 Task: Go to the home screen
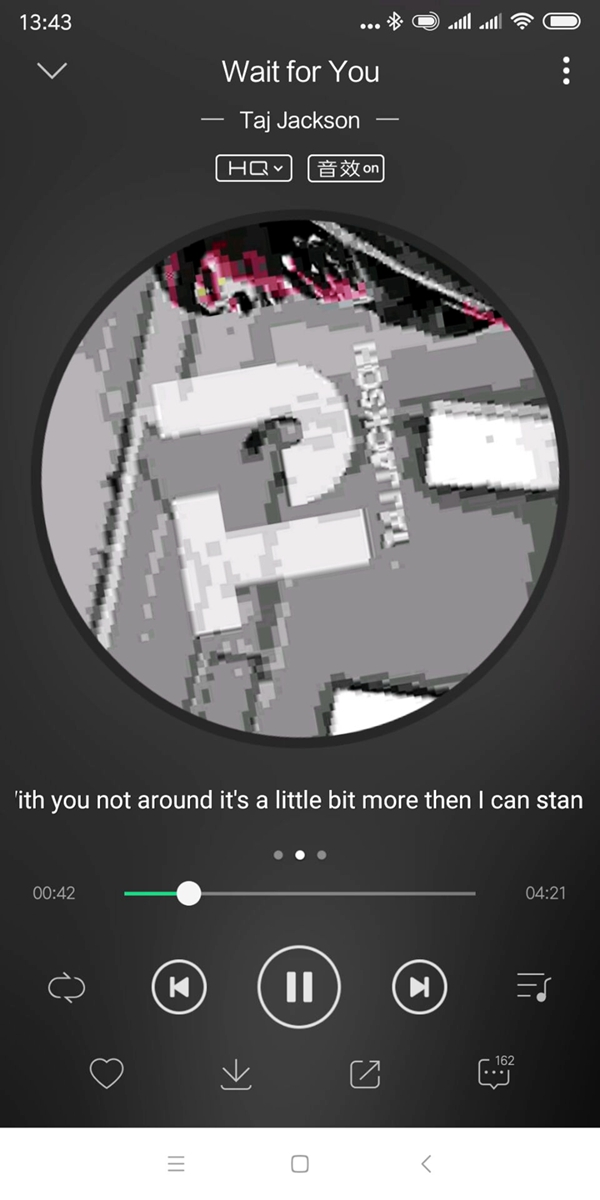pos(299,1163)
